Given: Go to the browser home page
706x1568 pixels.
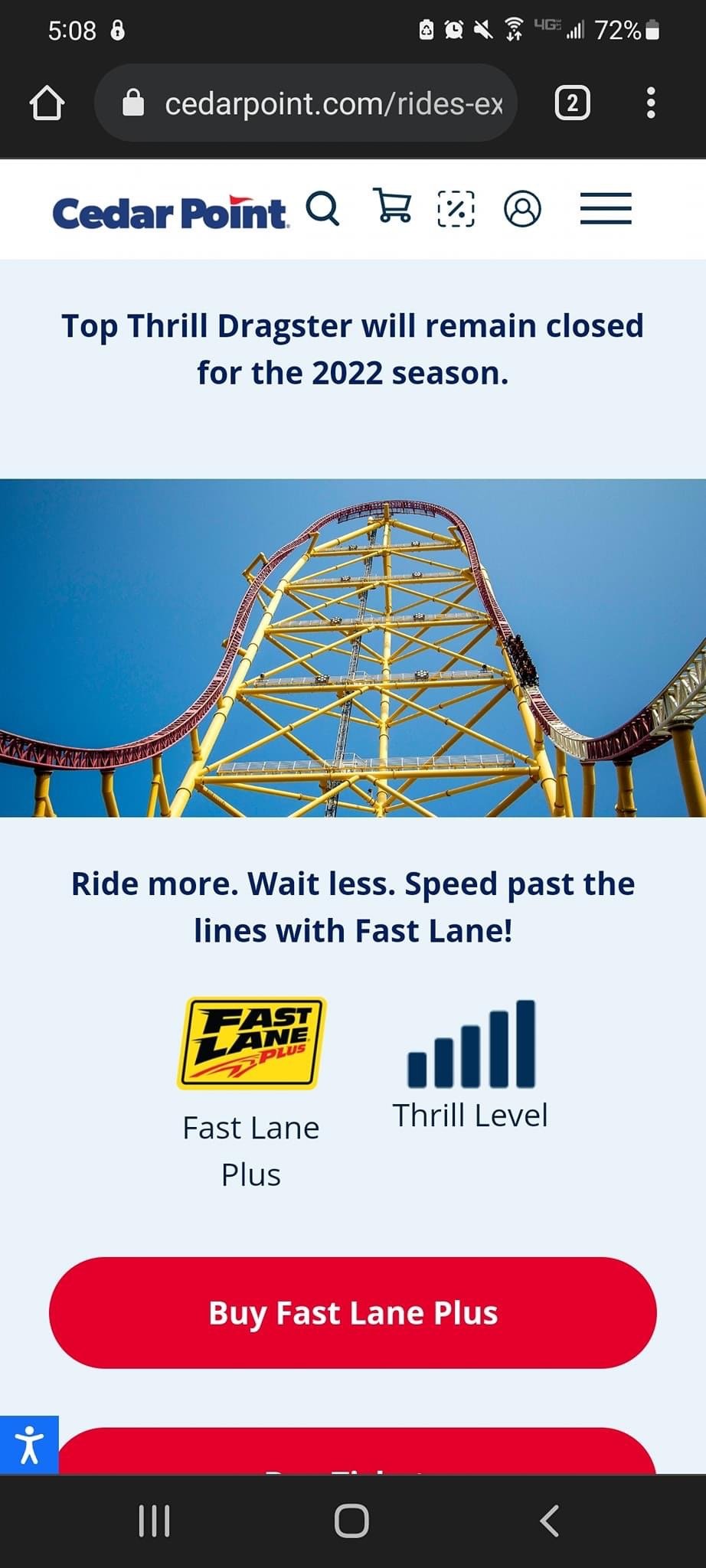Looking at the screenshot, I should click(47, 103).
